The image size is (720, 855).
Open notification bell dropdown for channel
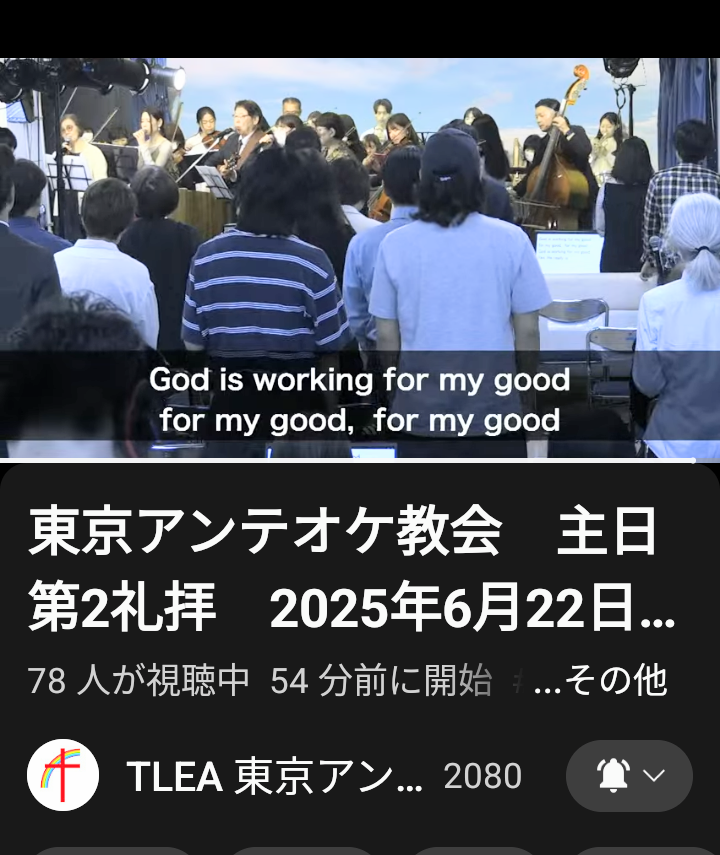pos(629,776)
